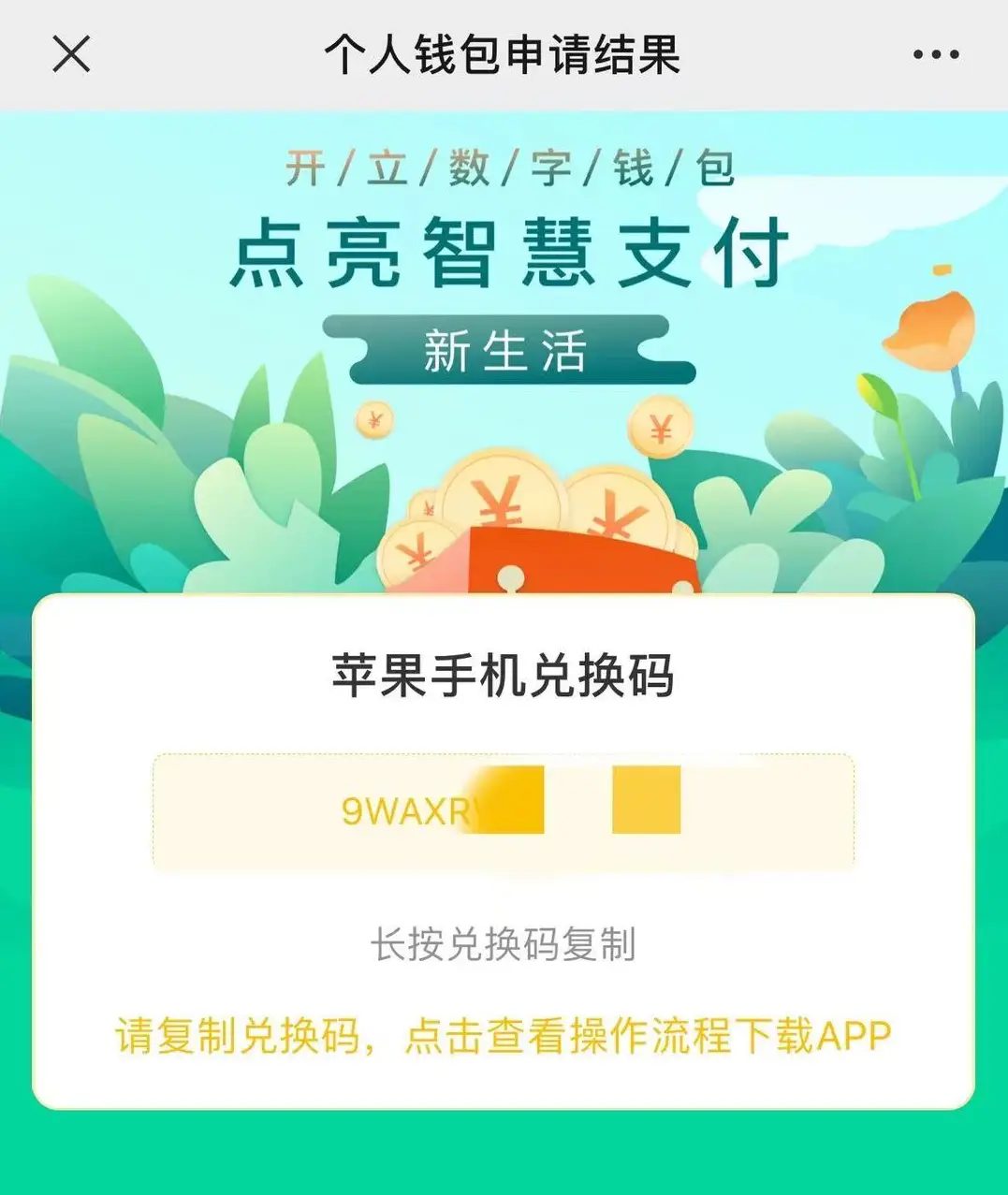Click the small ¥ coin above the left leaves

coord(373,421)
